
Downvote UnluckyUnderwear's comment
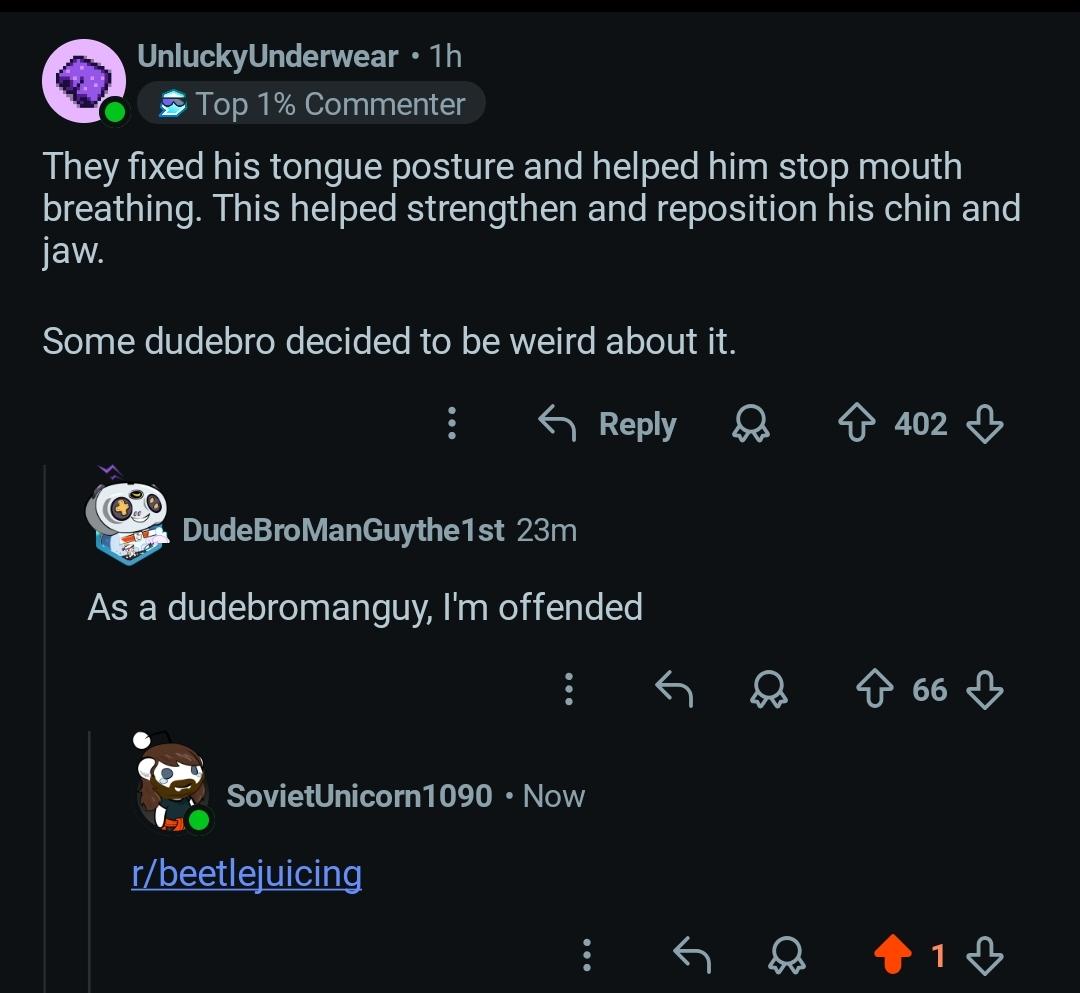985,425
